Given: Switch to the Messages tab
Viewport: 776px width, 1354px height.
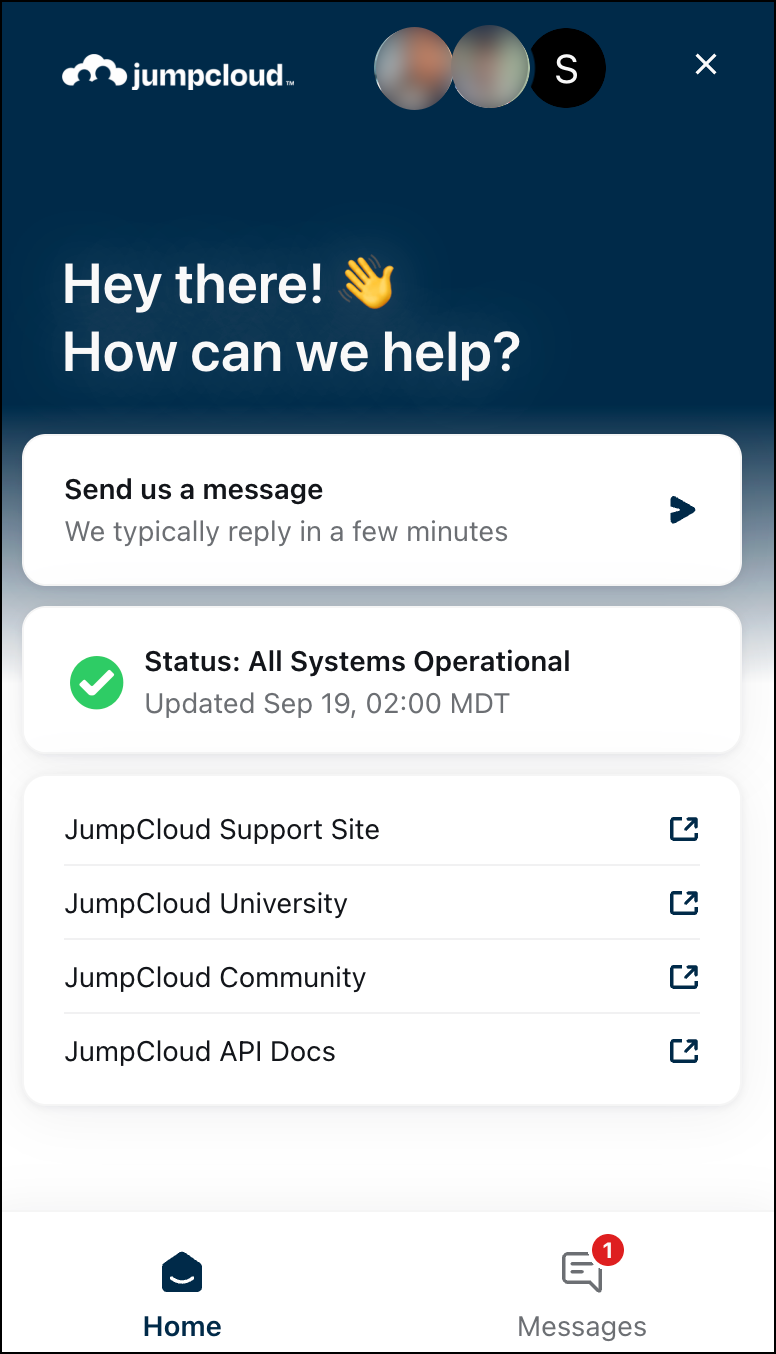Looking at the screenshot, I should 582,1294.
